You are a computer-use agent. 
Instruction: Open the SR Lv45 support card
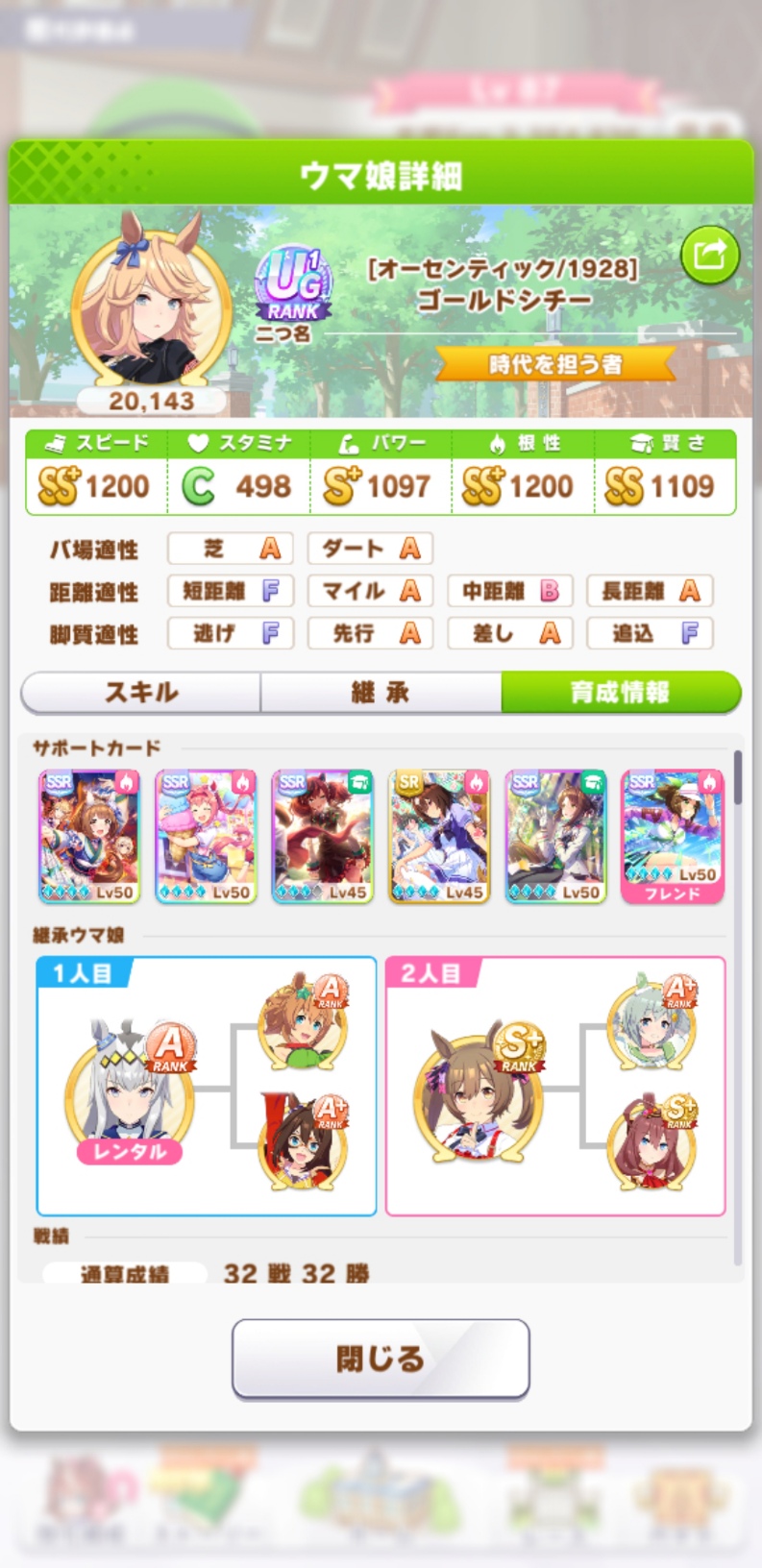[439, 837]
